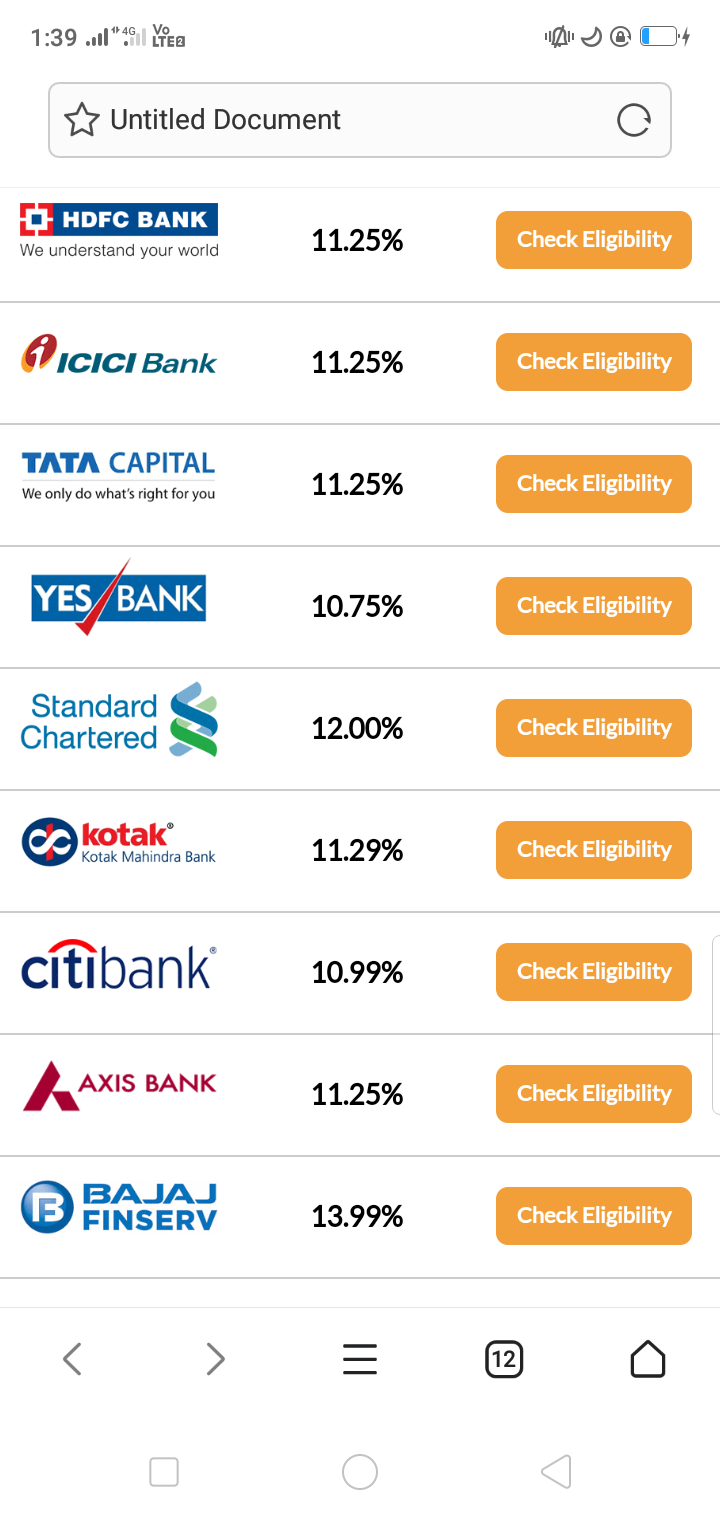Check eligibility for HDFC Bank
720x1520 pixels.
(594, 240)
